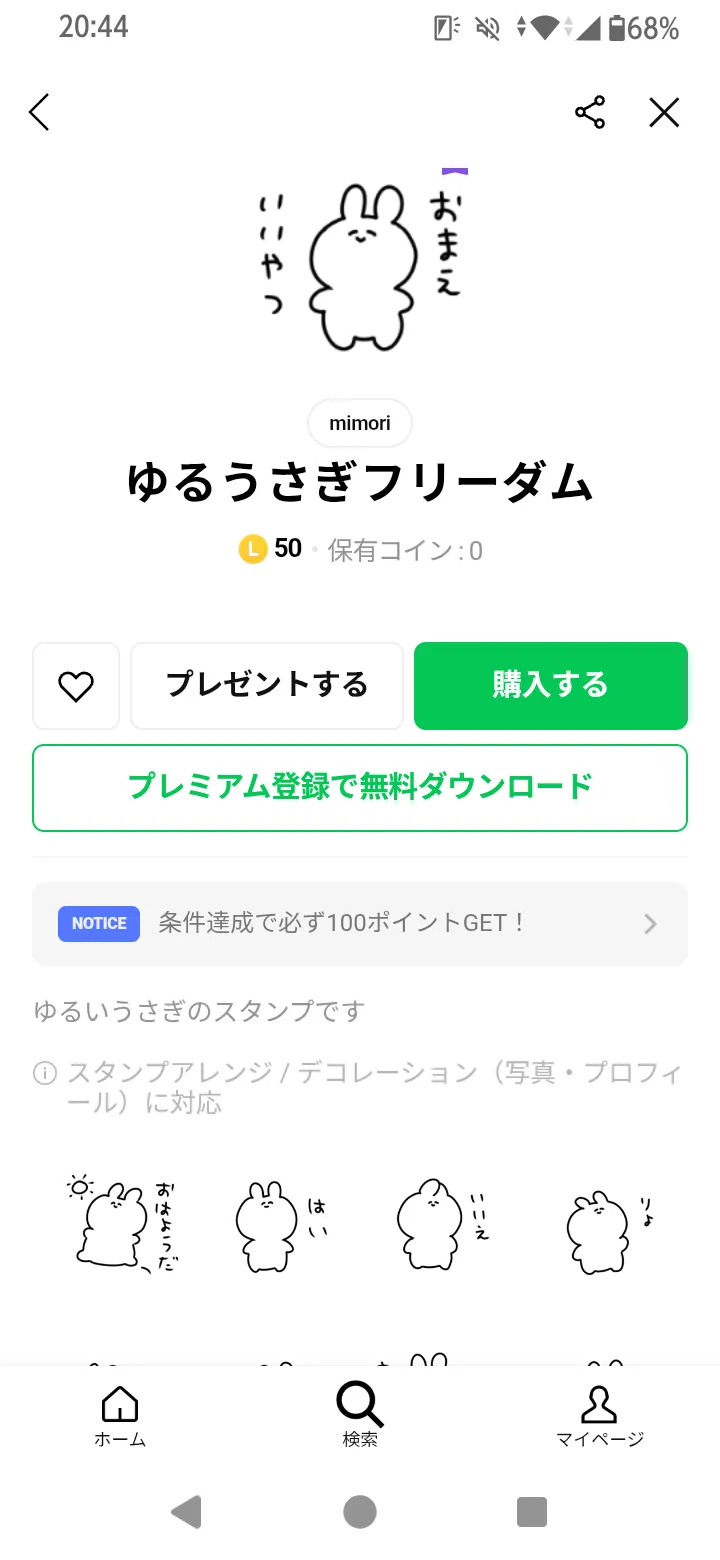Open the creator mimori's page

(x=360, y=423)
